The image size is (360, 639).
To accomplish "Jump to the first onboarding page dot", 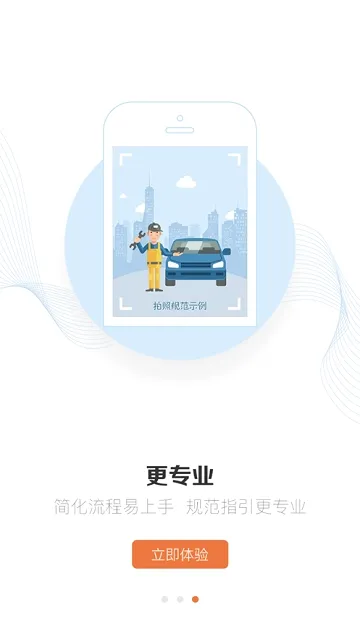I will (x=165, y=599).
